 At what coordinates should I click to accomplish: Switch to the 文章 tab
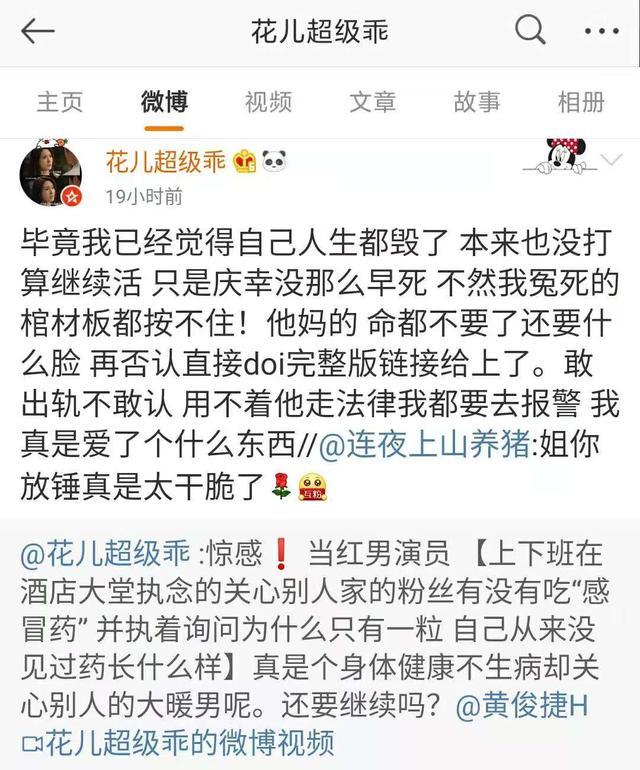click(x=372, y=101)
